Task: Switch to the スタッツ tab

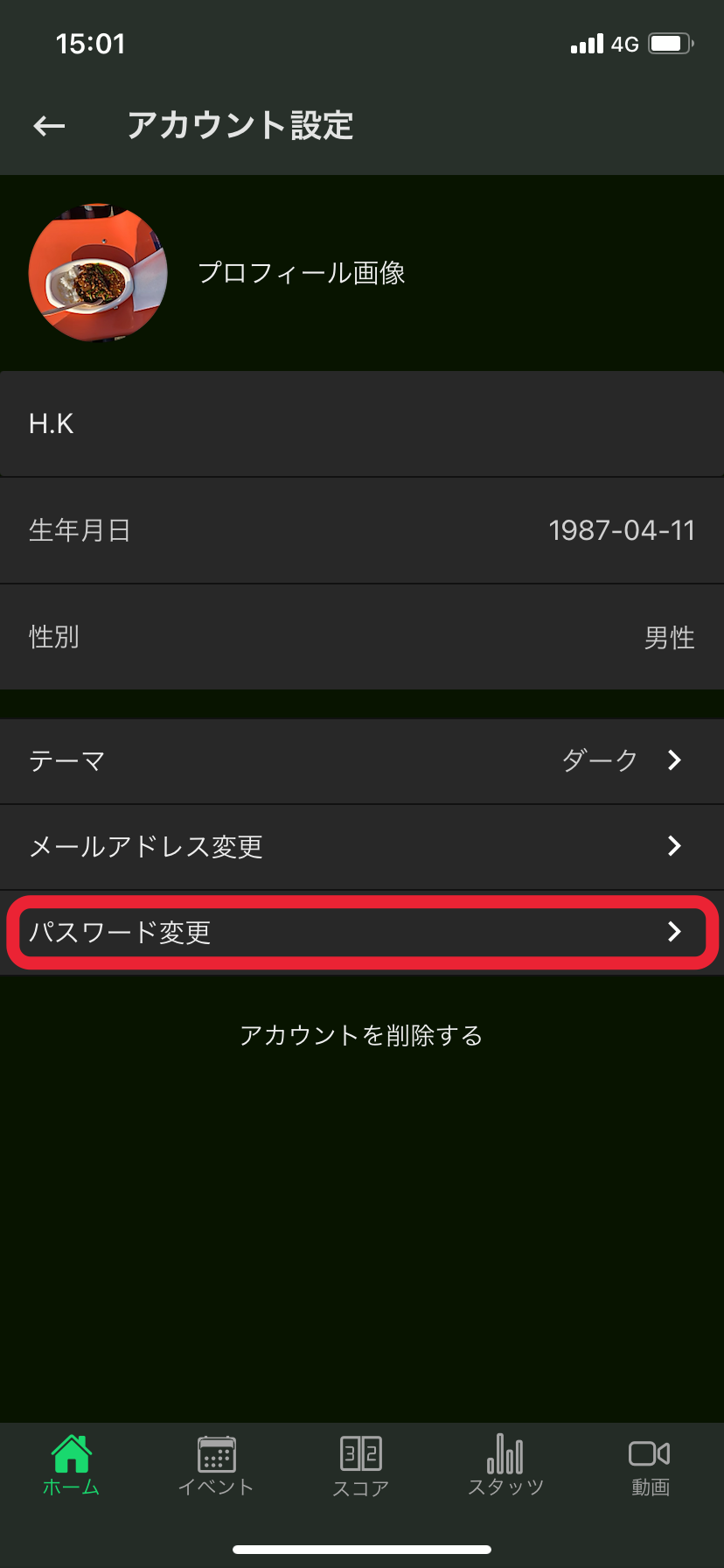Action: (x=505, y=1466)
